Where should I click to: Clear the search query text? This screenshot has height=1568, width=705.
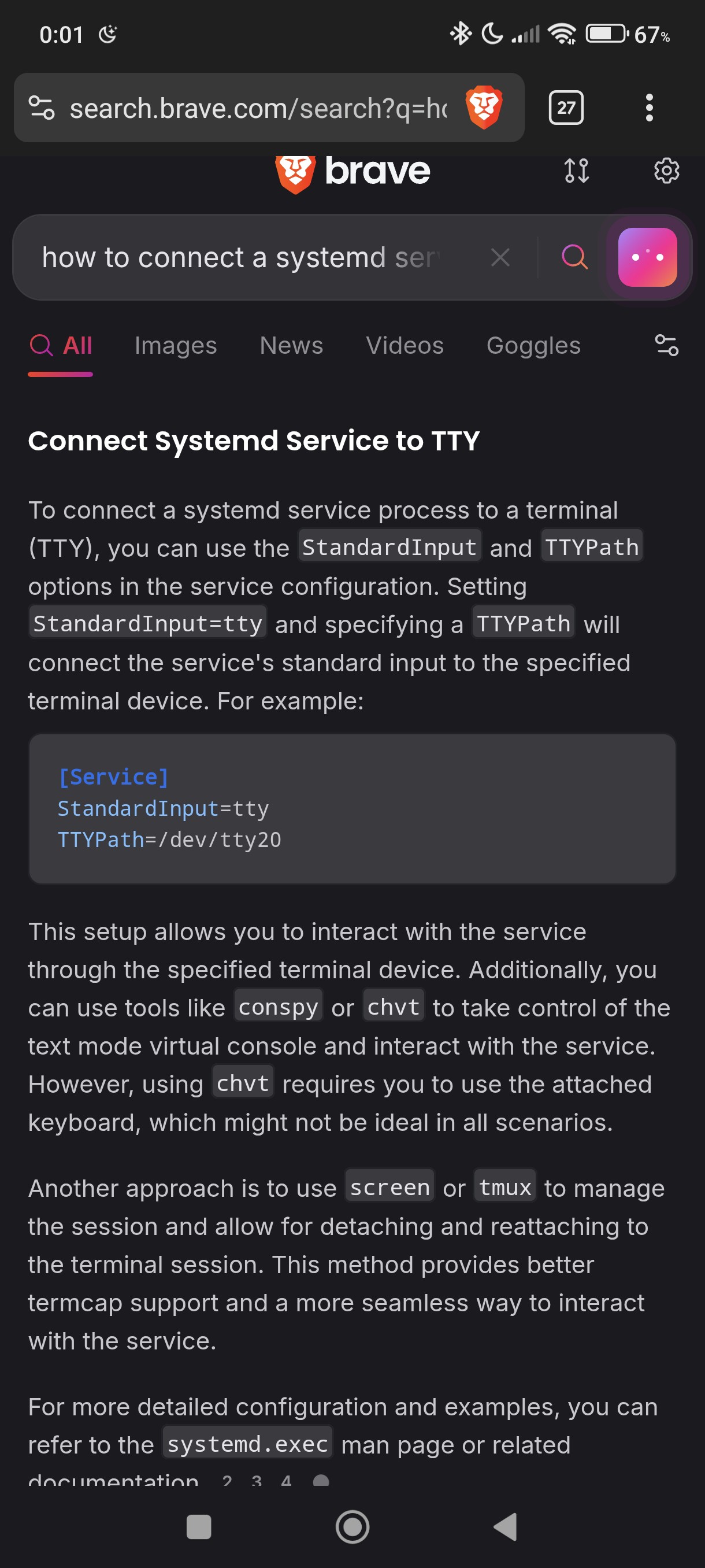(x=500, y=257)
